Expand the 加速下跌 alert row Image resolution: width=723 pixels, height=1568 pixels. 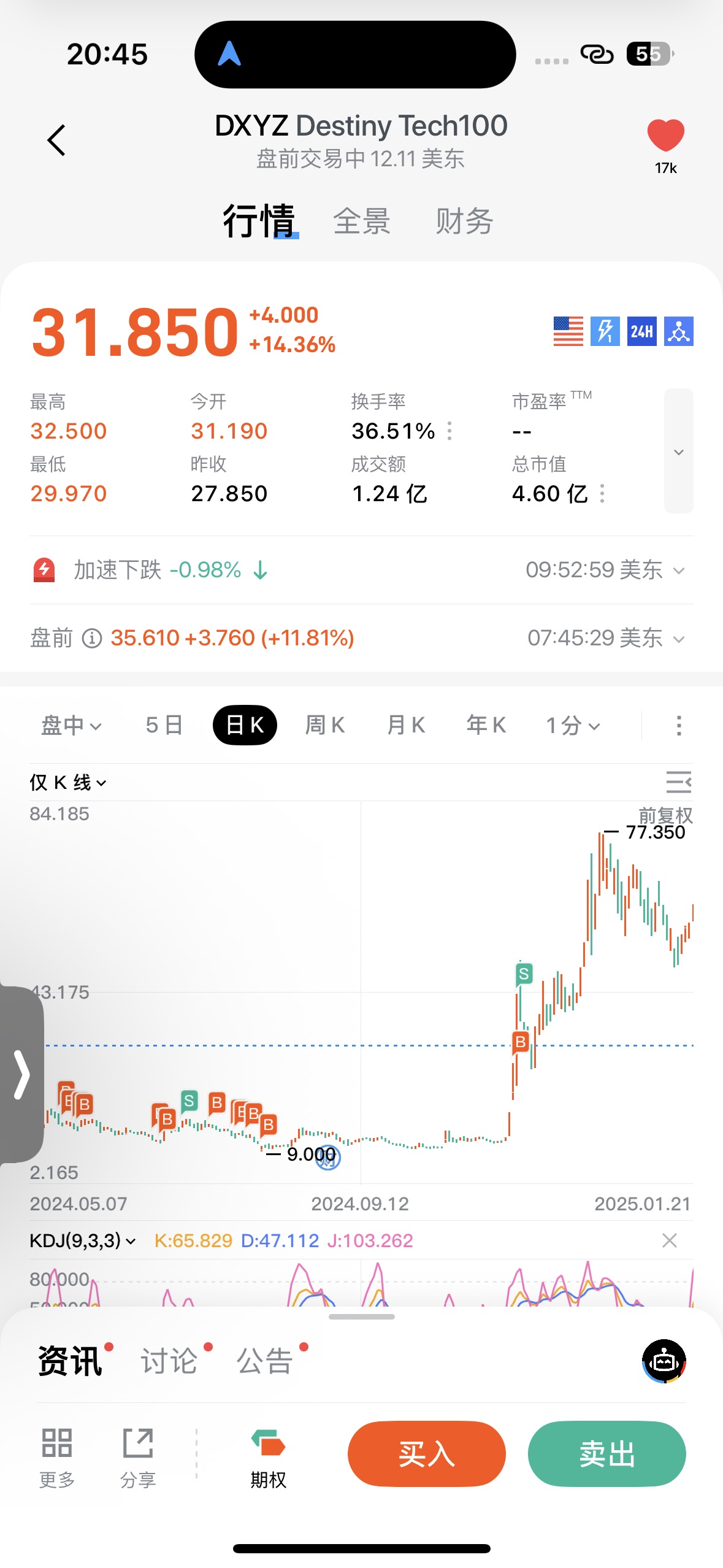pos(678,571)
